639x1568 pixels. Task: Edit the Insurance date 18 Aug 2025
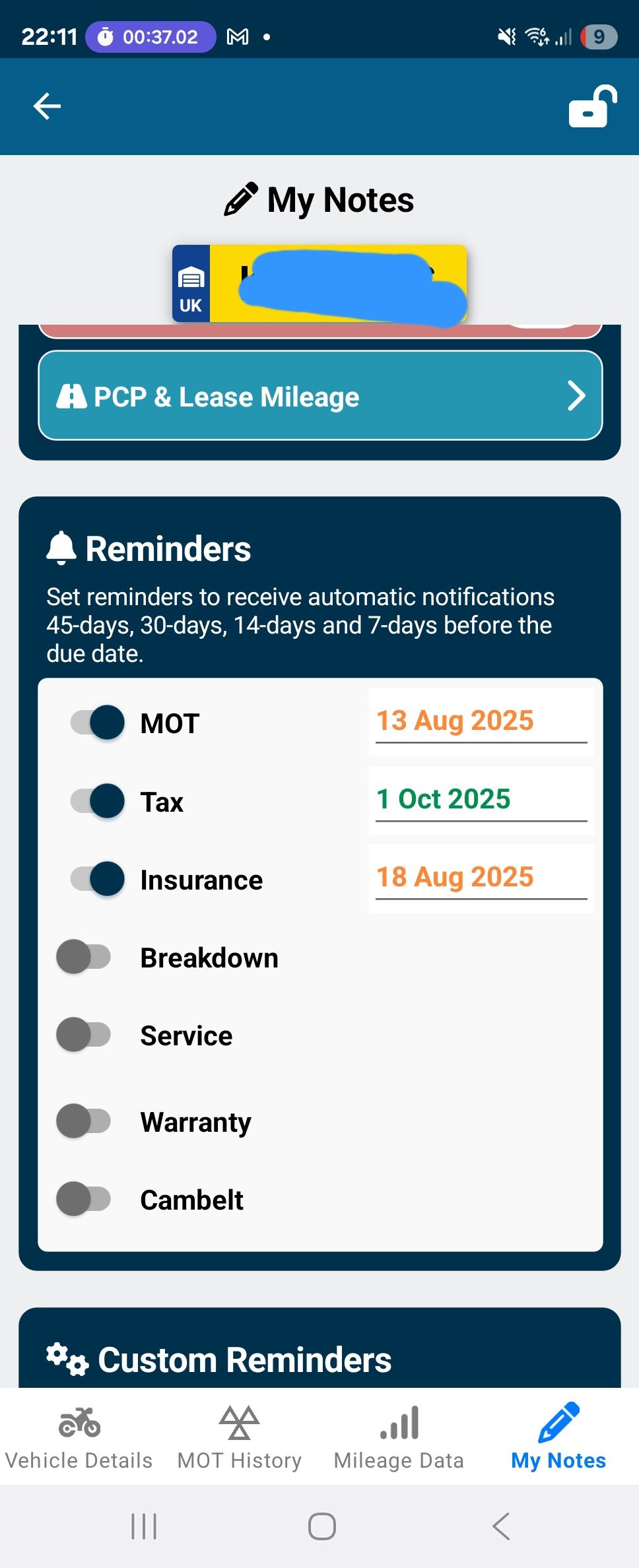[x=481, y=878]
